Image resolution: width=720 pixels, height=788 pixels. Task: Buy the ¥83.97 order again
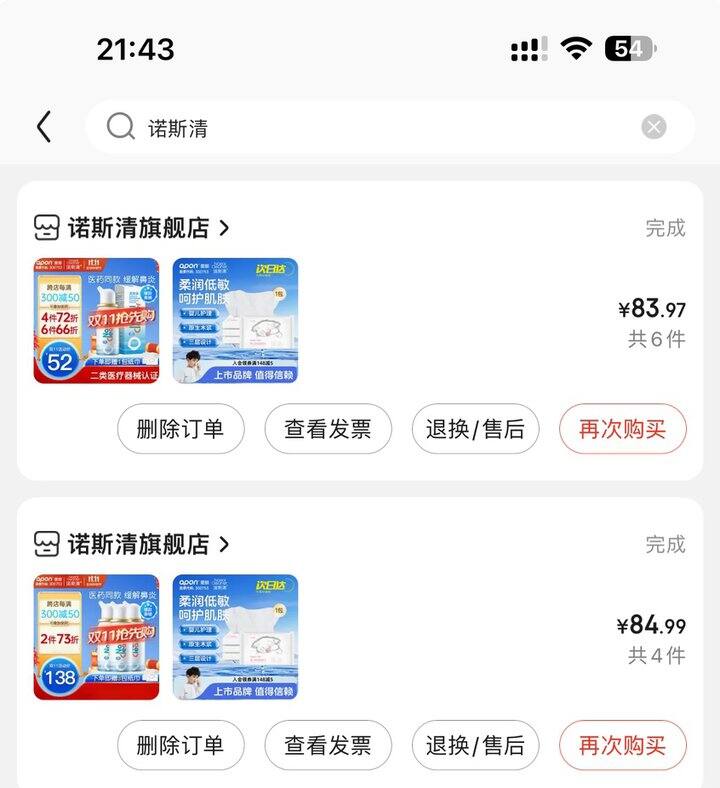[x=622, y=429]
